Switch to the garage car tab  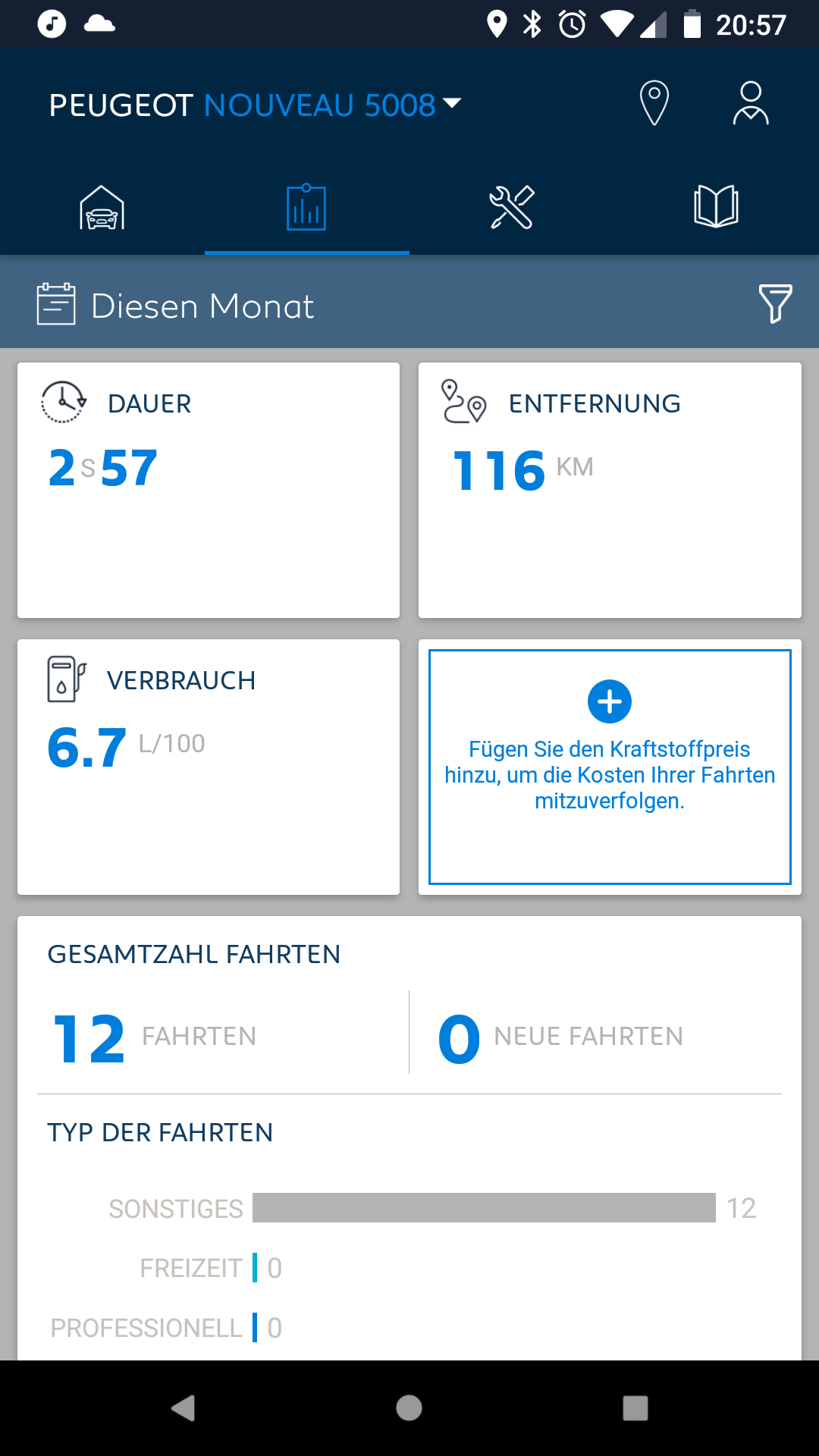102,207
